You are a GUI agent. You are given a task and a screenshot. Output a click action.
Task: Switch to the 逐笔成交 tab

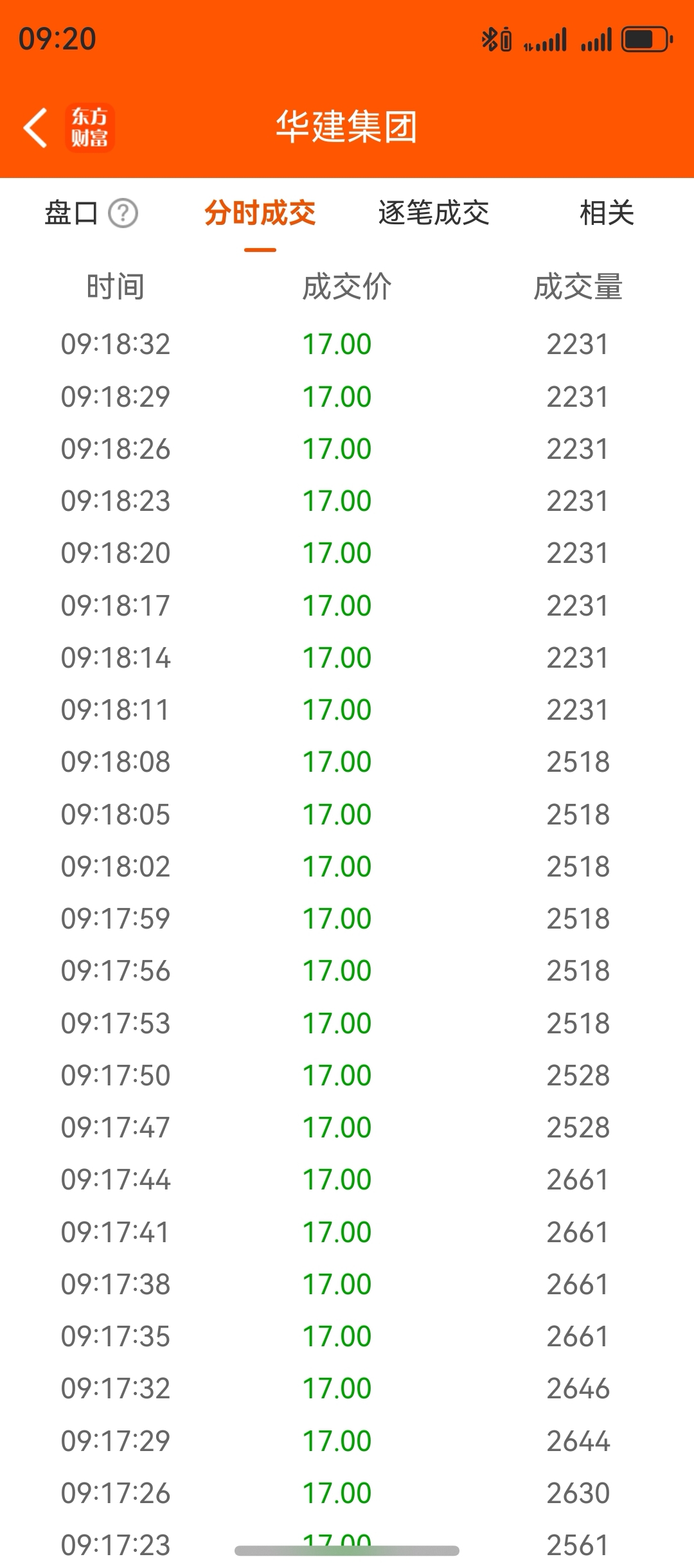click(434, 213)
